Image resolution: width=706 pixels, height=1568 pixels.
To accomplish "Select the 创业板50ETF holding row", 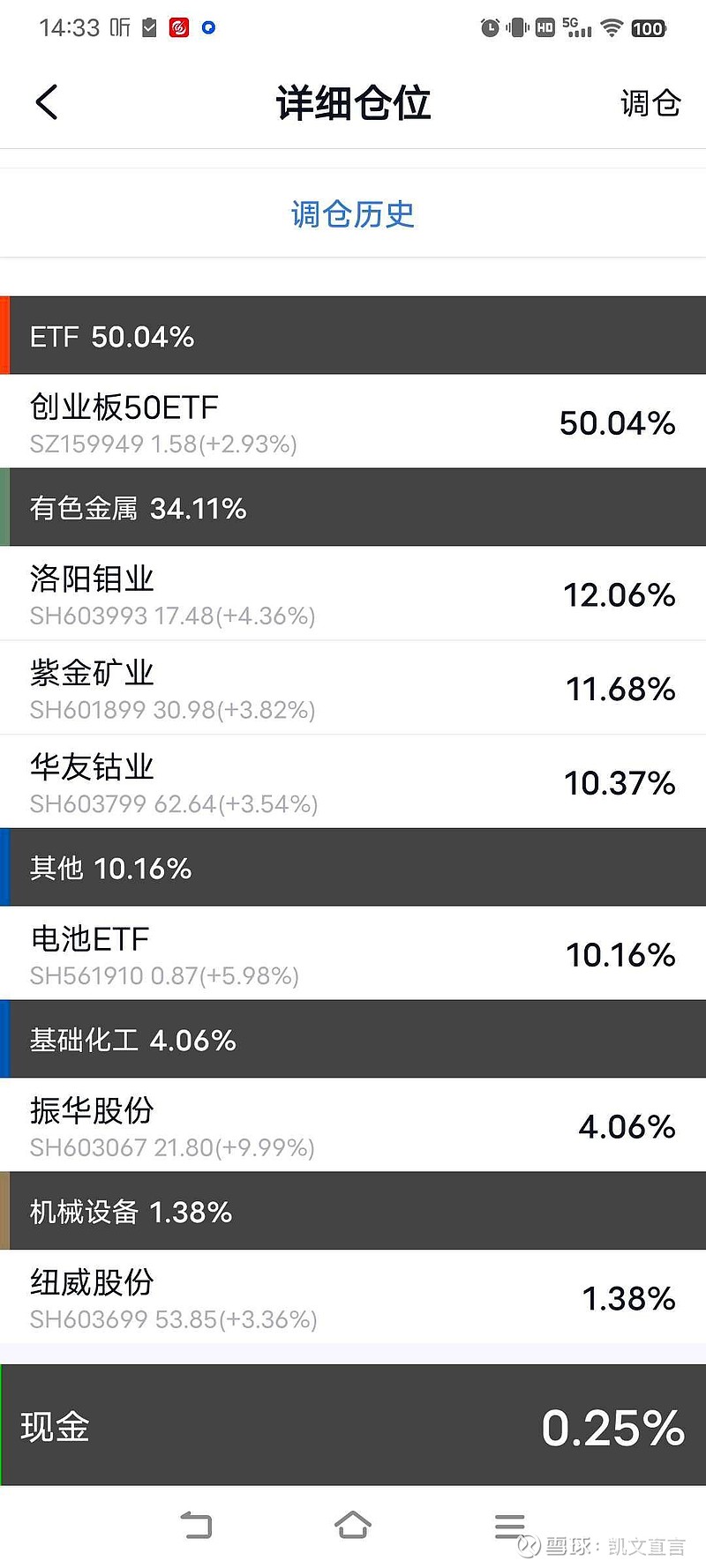I will [x=353, y=422].
